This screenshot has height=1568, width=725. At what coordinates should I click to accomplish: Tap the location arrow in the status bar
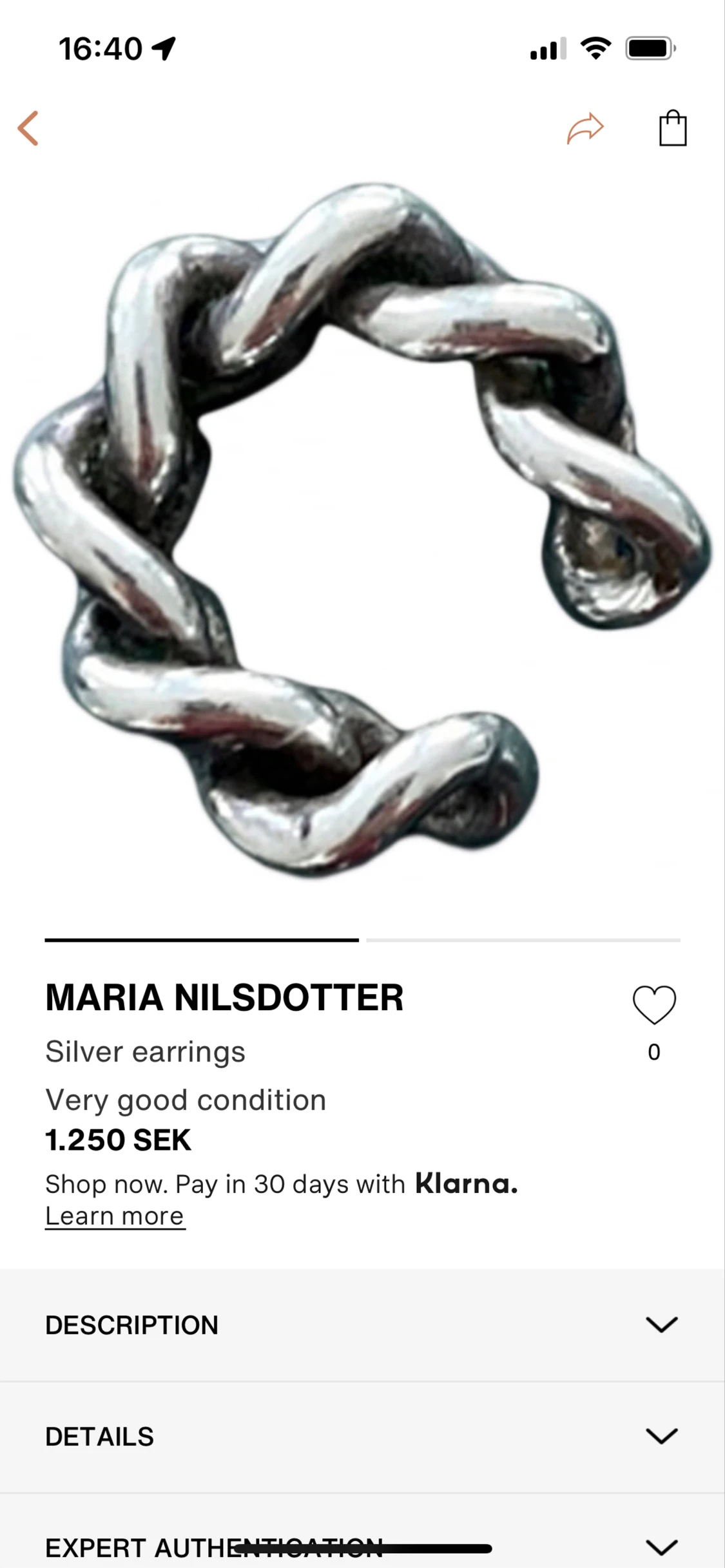pyautogui.click(x=162, y=48)
